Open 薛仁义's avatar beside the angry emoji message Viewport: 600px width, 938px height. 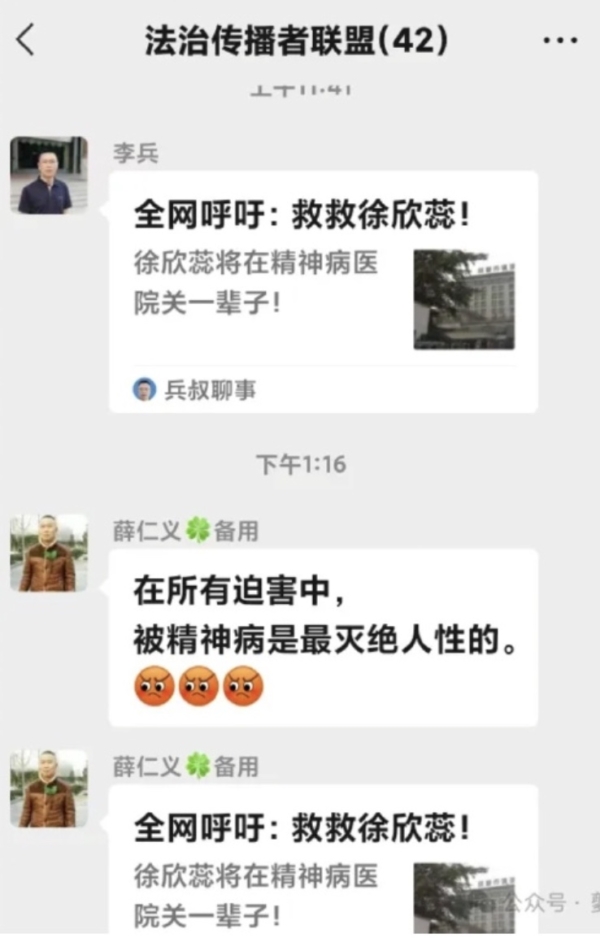click(48, 553)
